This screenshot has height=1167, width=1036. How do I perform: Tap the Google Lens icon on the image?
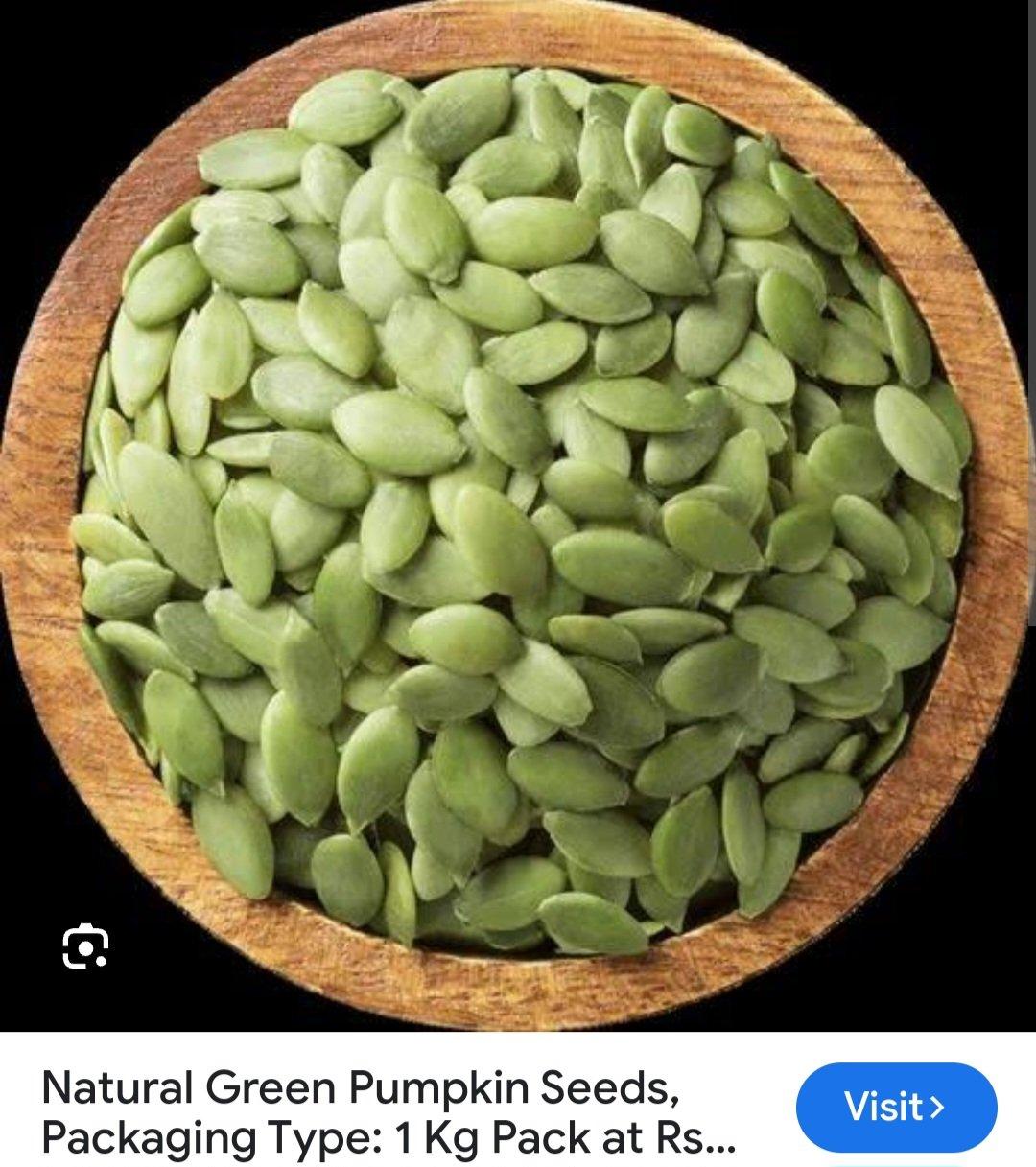tap(85, 947)
